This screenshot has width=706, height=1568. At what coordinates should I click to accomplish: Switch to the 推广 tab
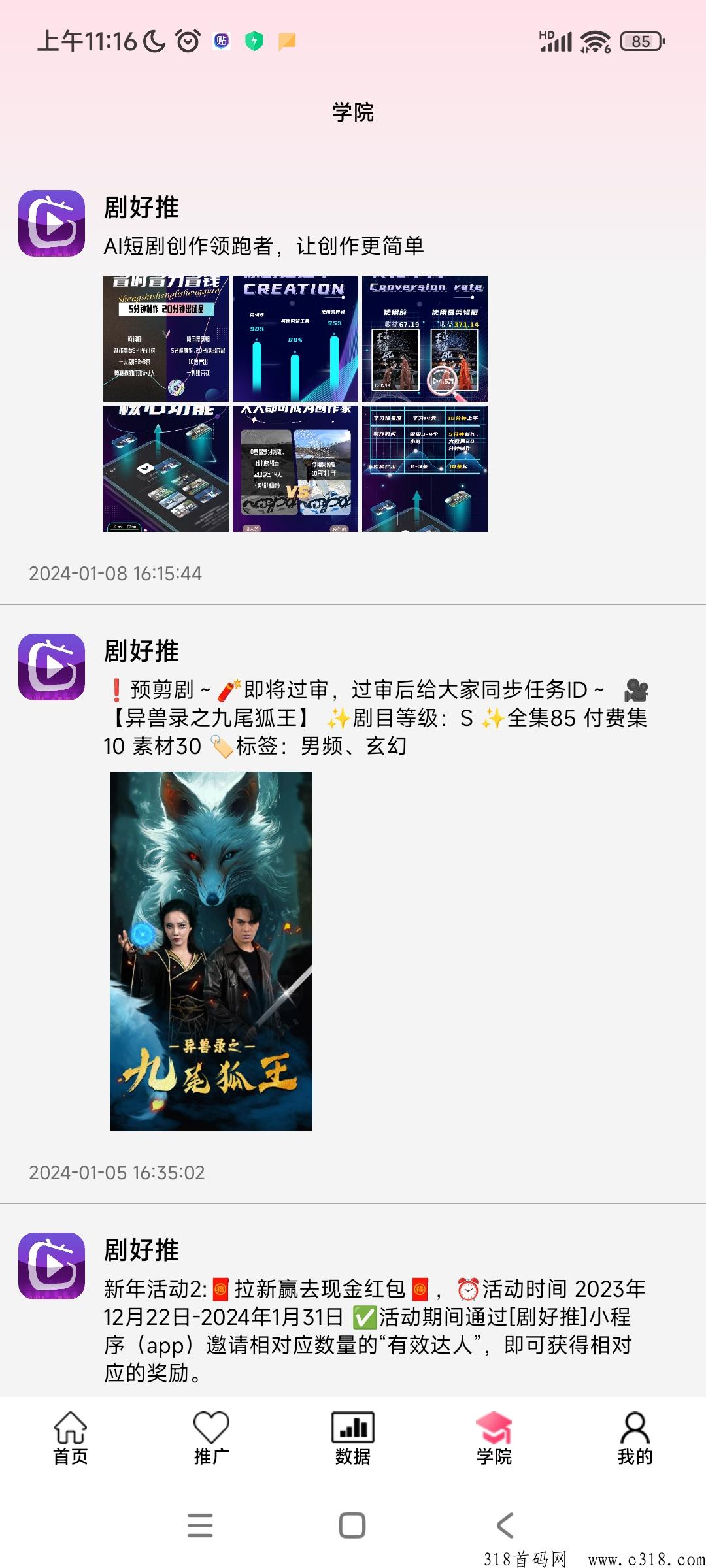pos(212,1438)
